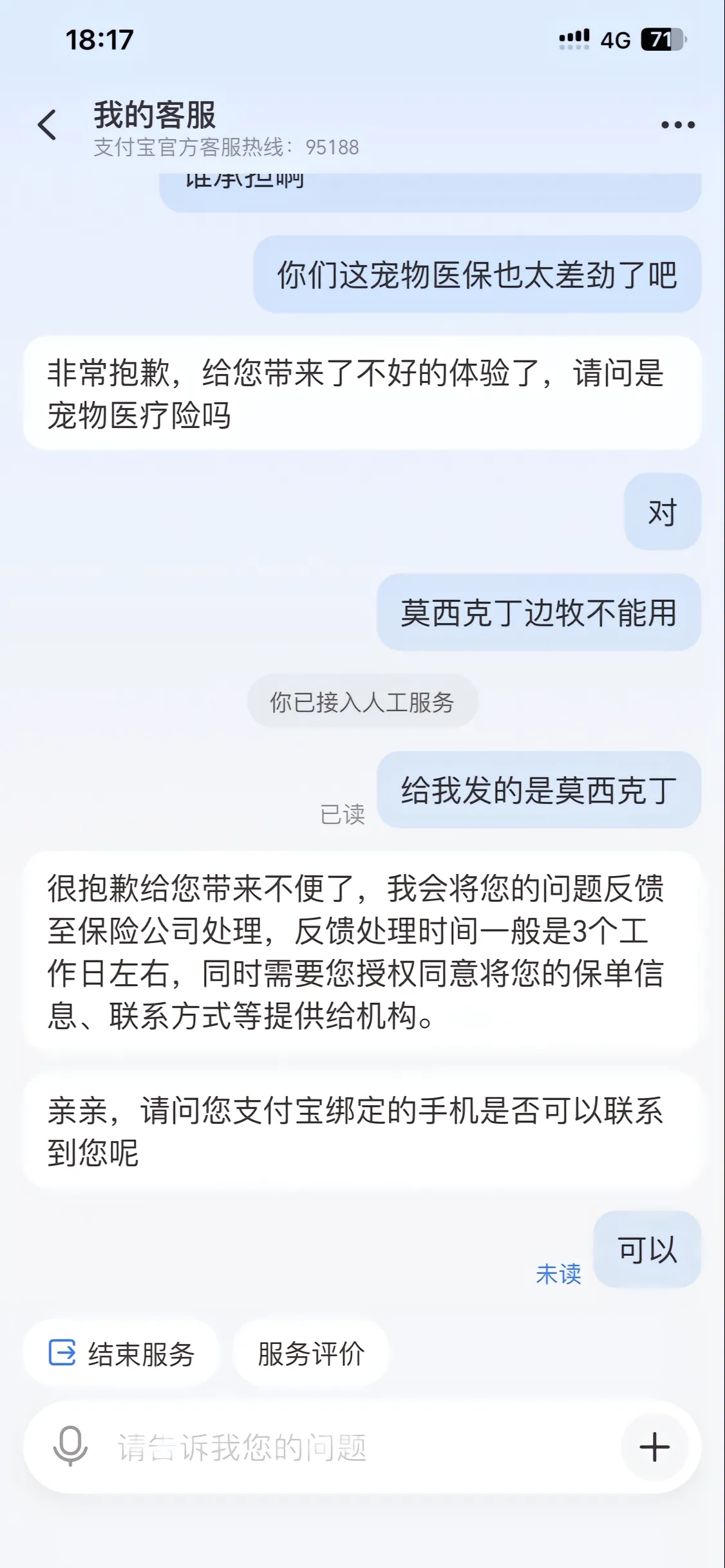Viewport: 725px width, 1568px height.
Task: Tap 结束服务 to end the service
Action: tap(122, 1354)
